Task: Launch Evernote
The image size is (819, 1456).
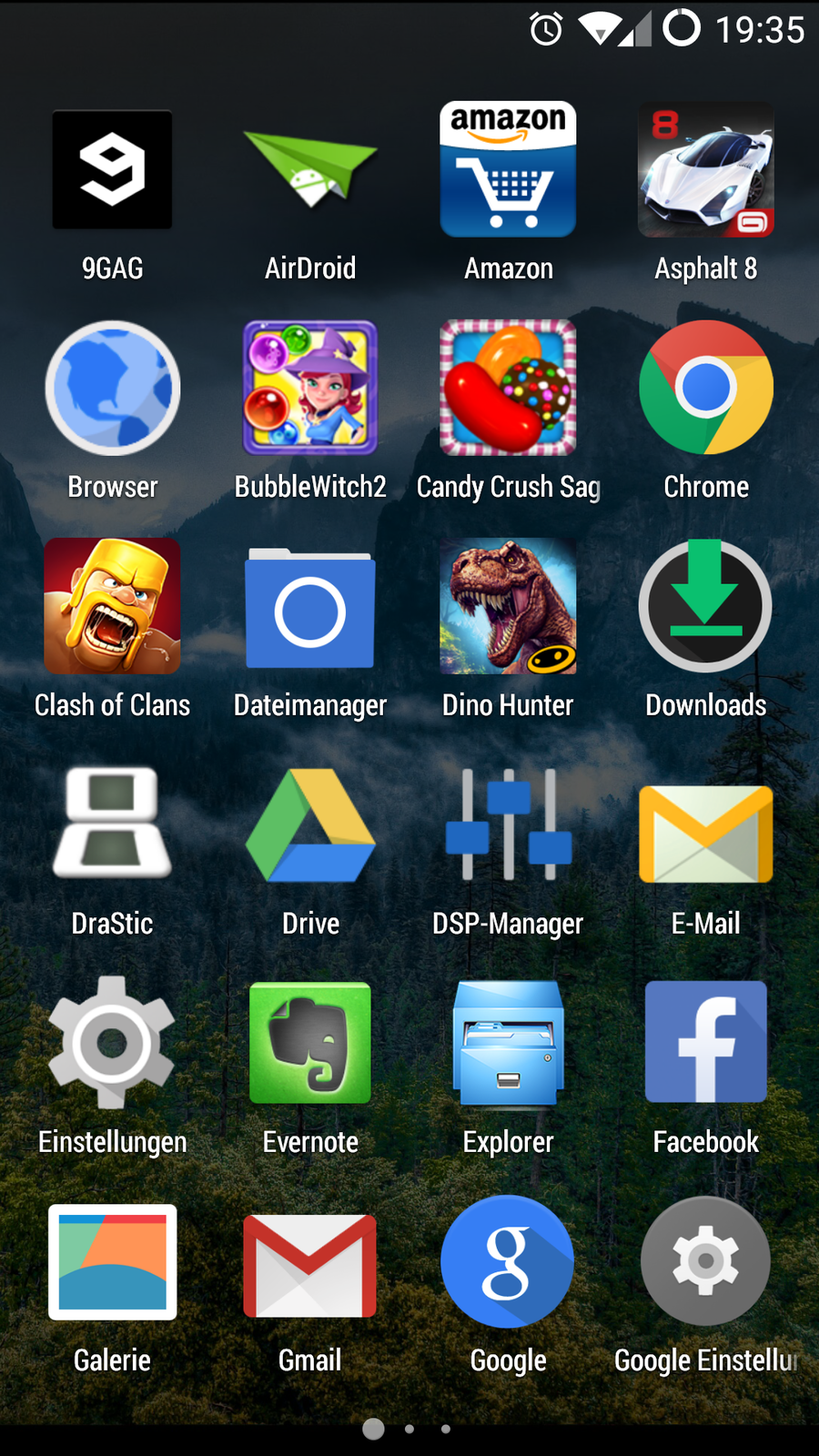Action: pos(310,1043)
